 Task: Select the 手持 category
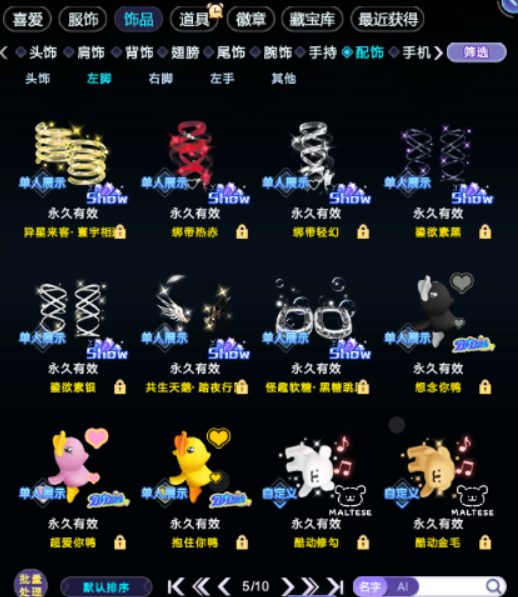point(322,52)
